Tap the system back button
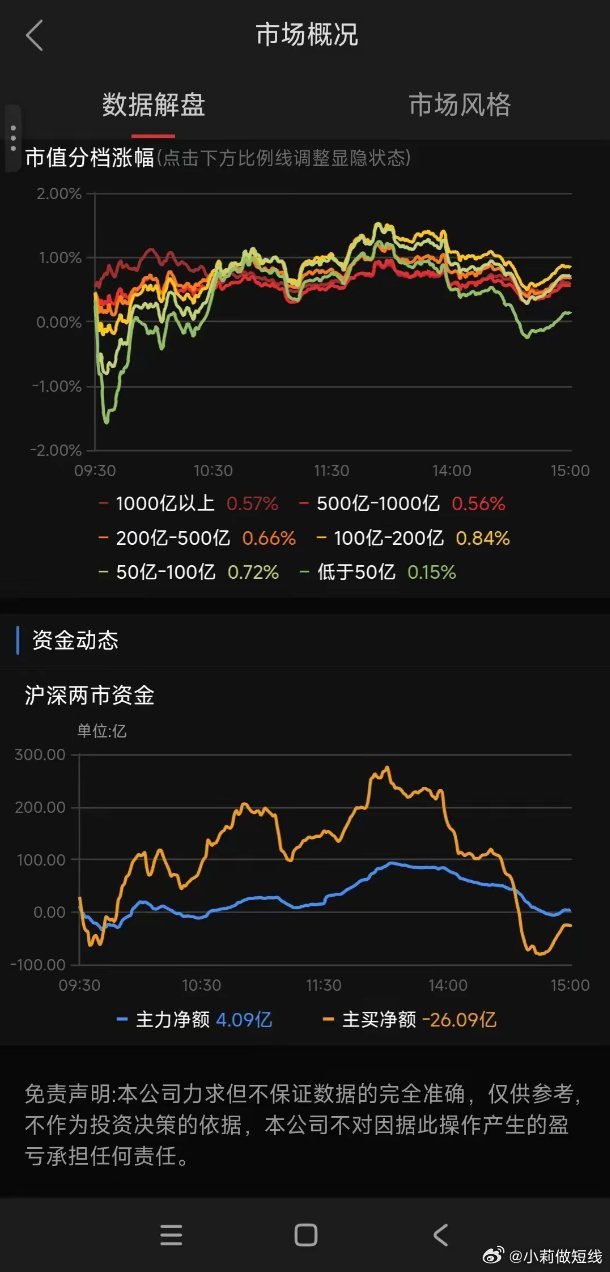 (x=440, y=1234)
